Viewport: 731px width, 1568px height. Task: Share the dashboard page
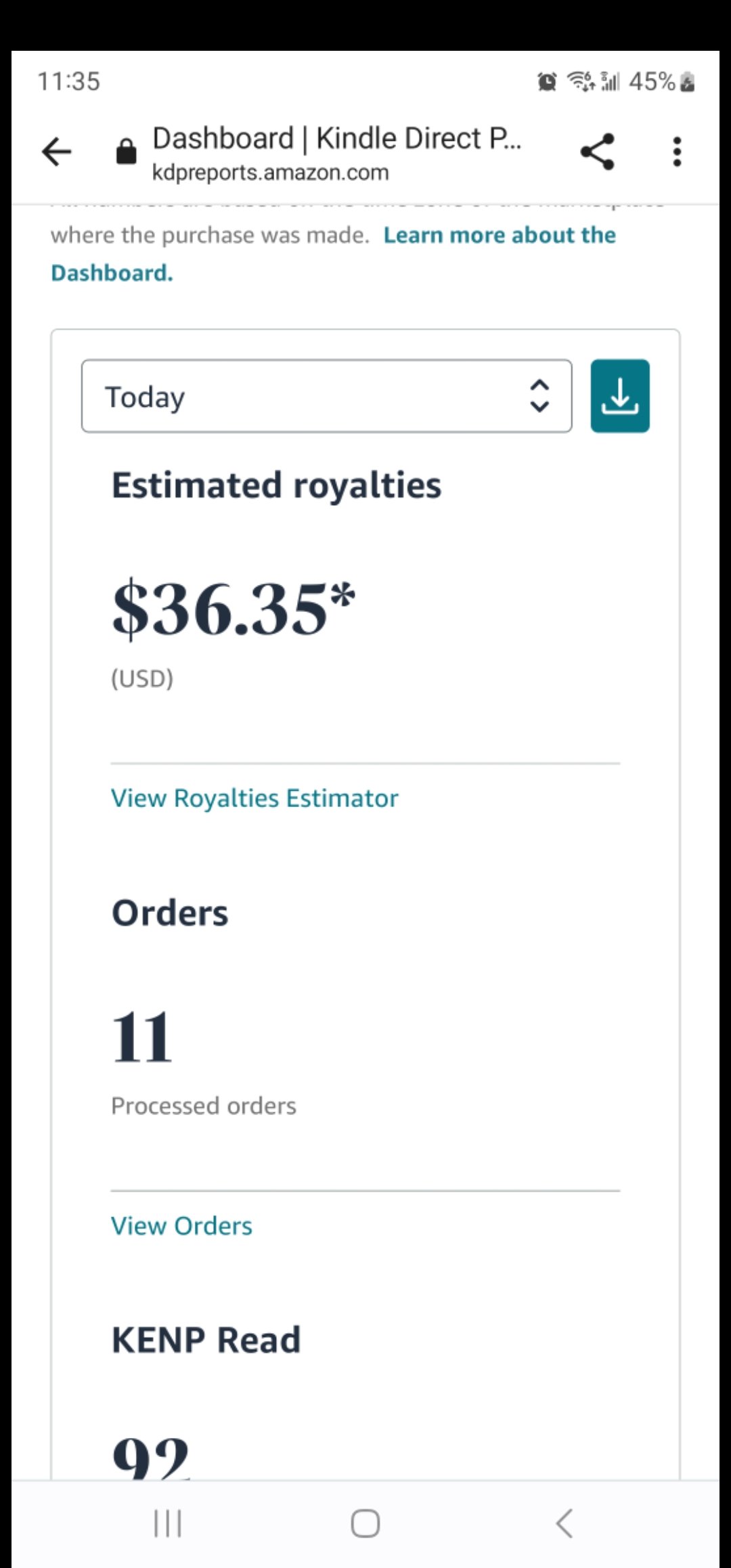point(597,152)
